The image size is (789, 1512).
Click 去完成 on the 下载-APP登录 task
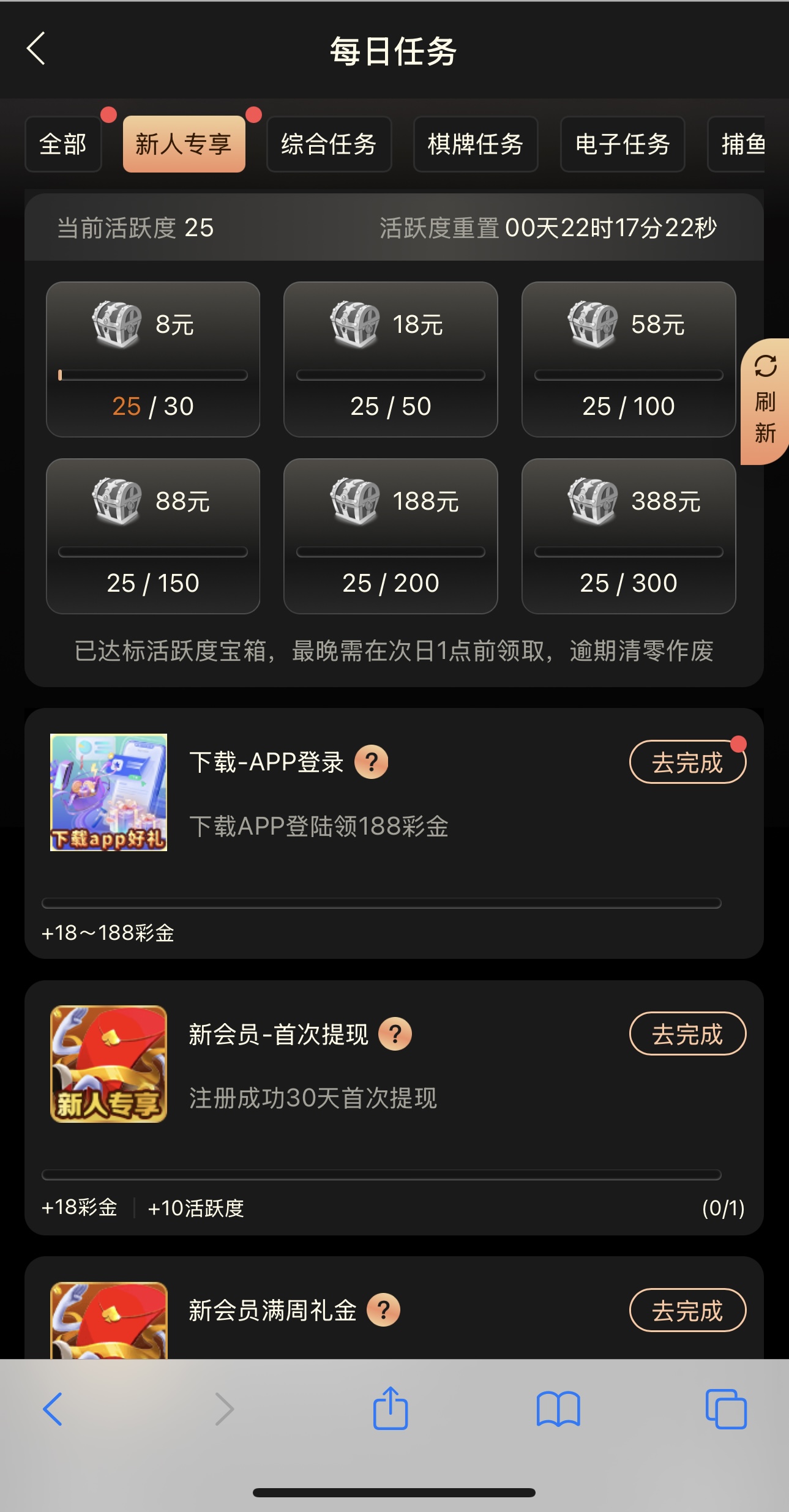[687, 762]
